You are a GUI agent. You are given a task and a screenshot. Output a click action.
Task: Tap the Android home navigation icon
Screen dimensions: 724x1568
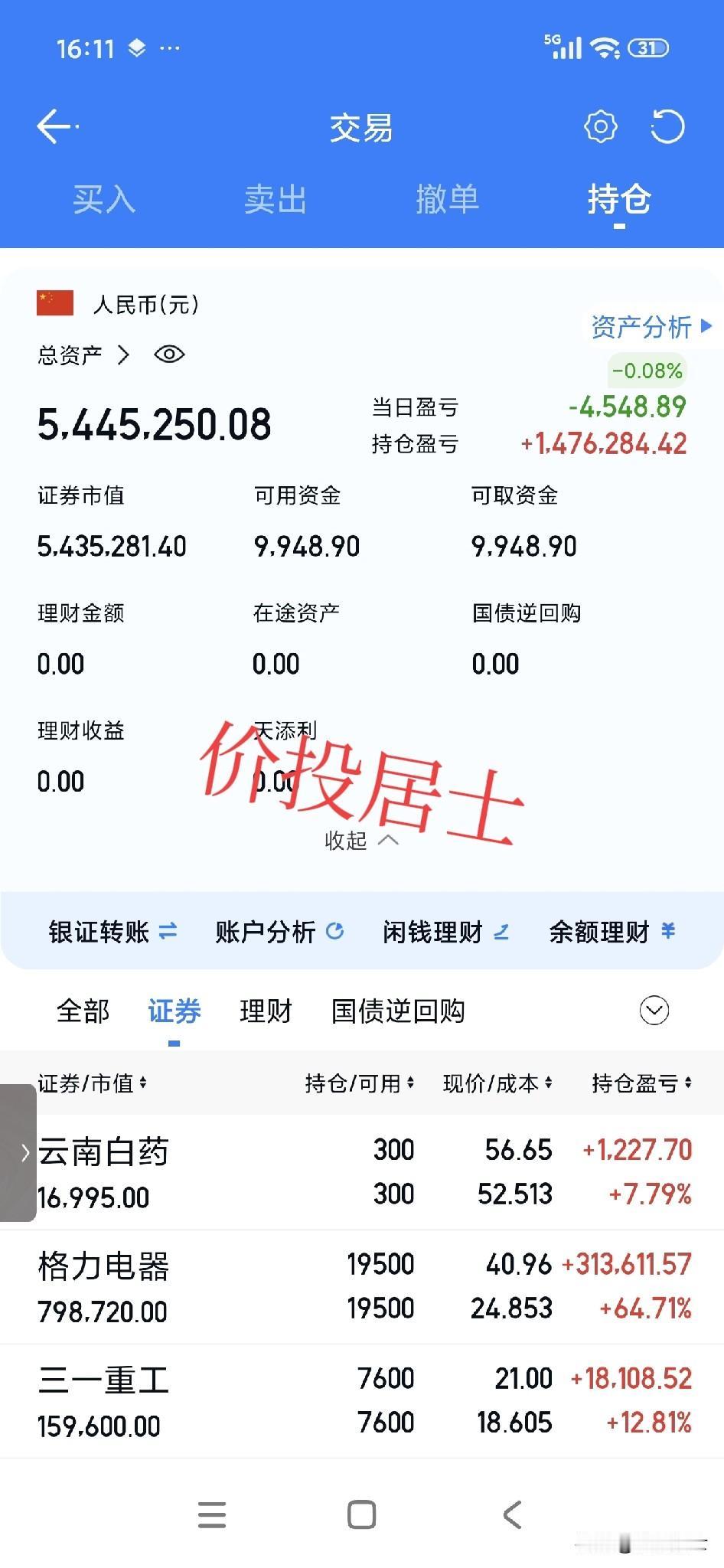361,1514
